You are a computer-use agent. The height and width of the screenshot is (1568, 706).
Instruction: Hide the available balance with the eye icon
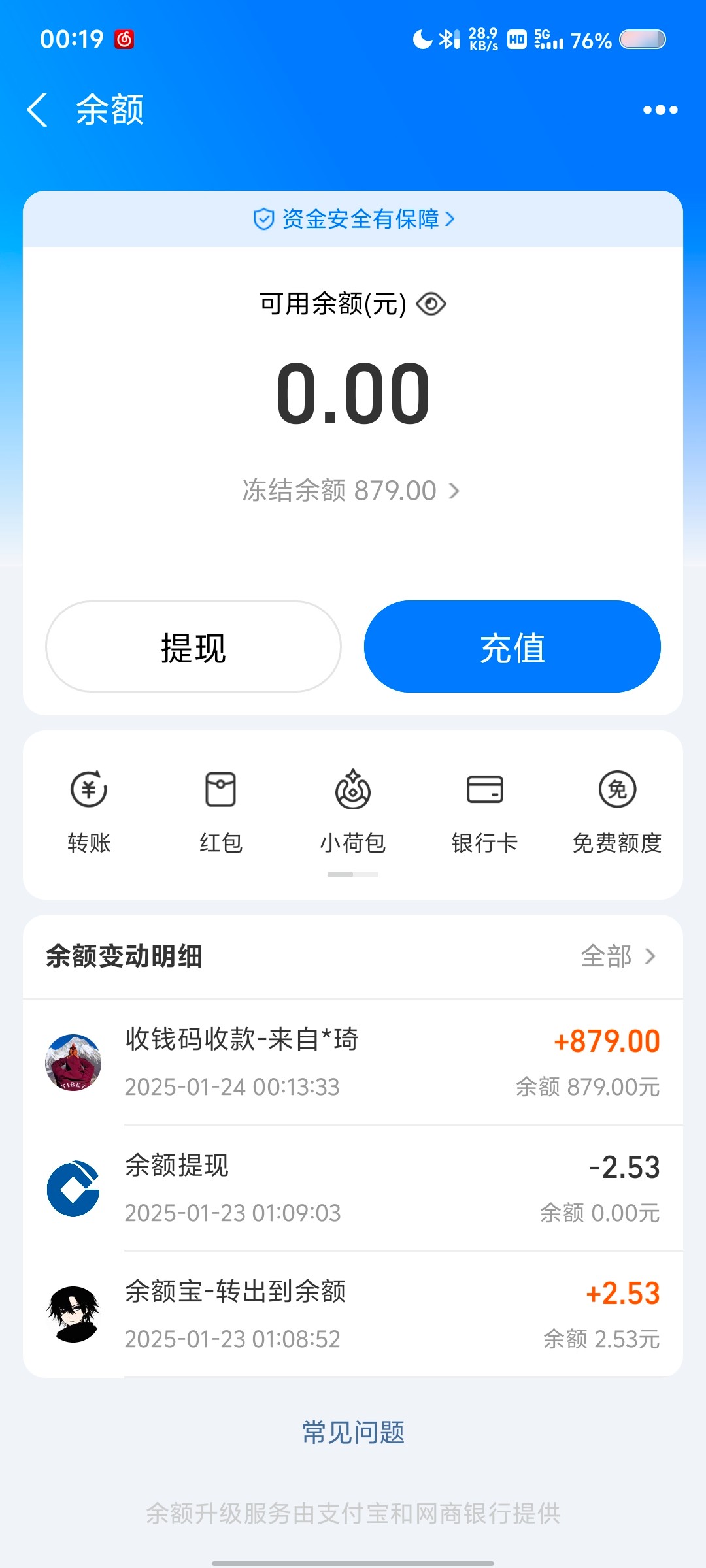coord(431,304)
